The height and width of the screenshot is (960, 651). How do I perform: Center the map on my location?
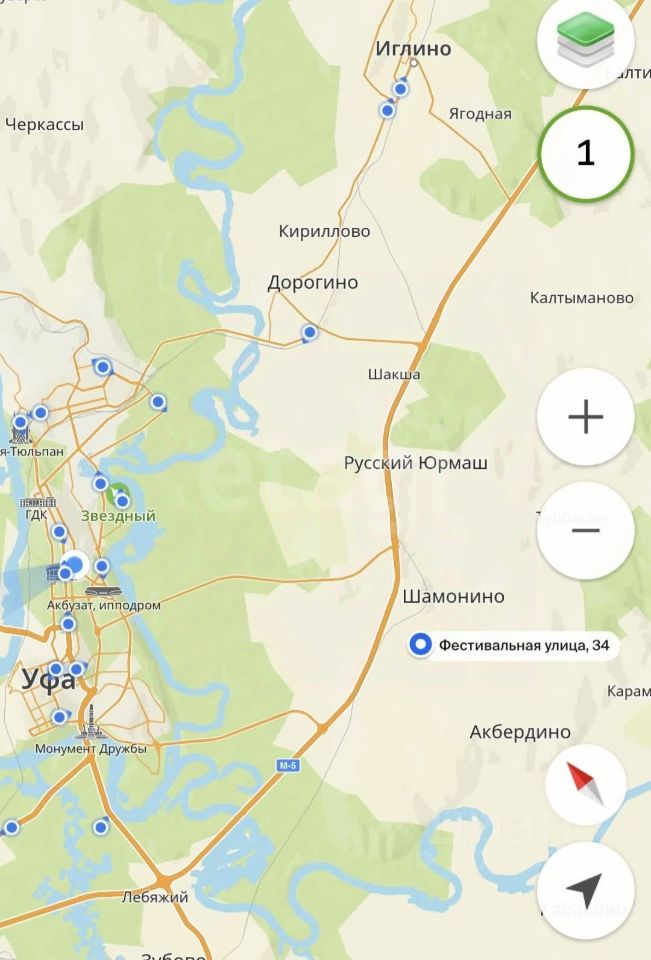[x=586, y=890]
